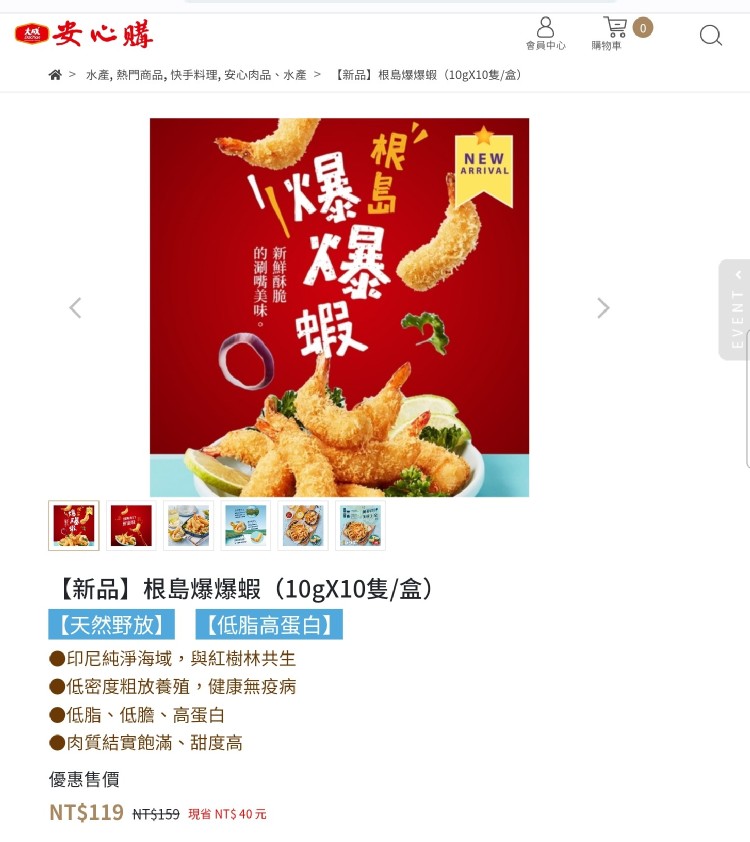Select the fourth product thumbnail
This screenshot has width=750, height=842.
pyautogui.click(x=245, y=526)
